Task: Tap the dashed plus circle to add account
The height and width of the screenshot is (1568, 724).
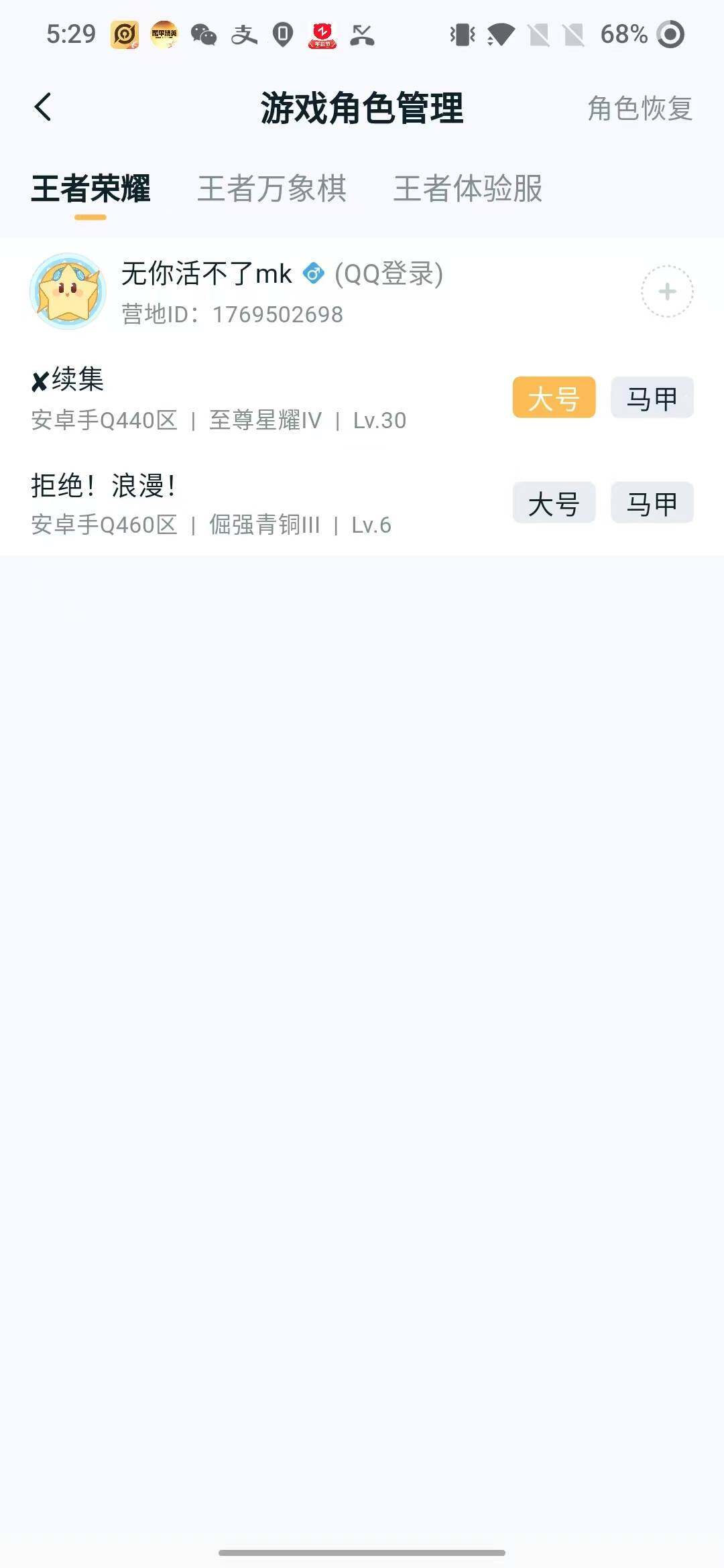Action: 666,291
